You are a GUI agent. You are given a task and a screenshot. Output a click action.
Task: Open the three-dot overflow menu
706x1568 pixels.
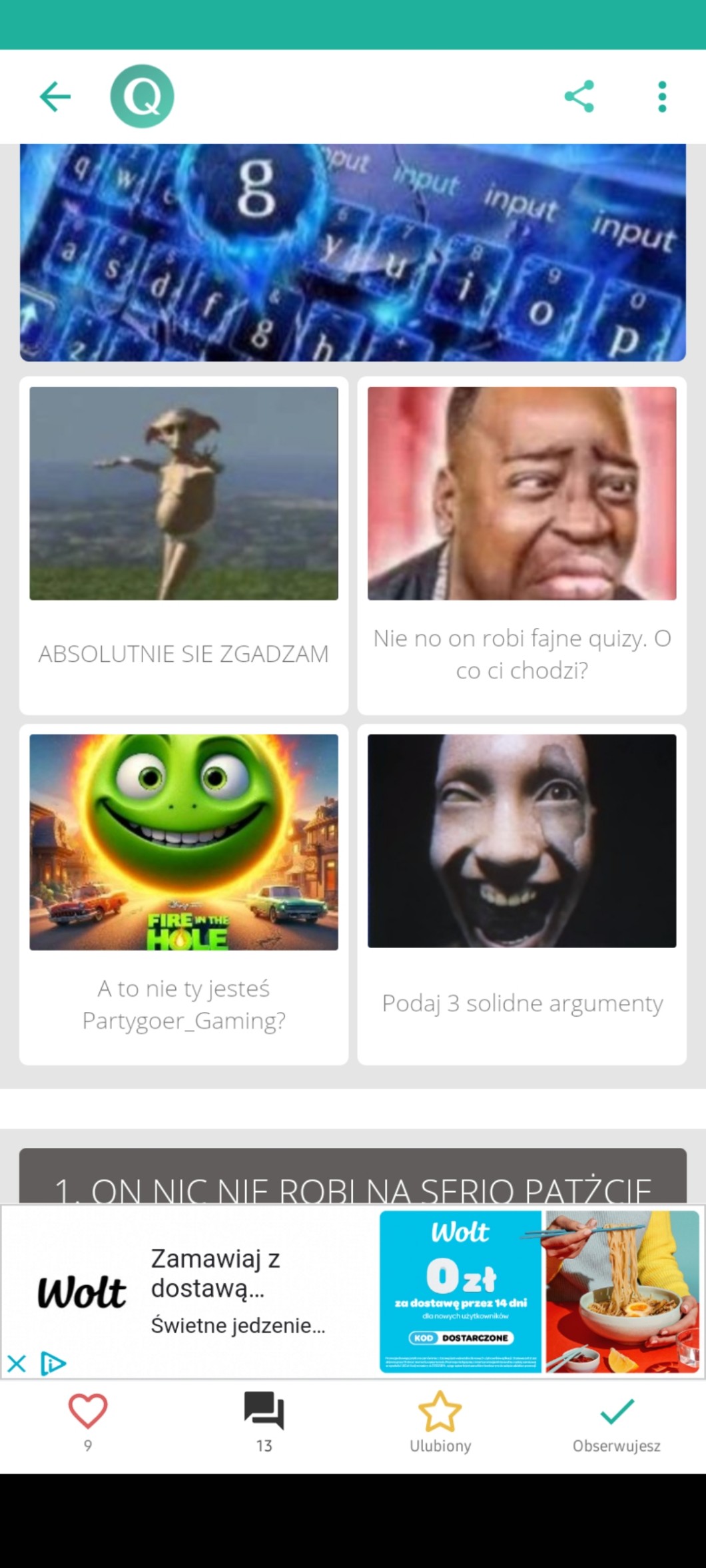(661, 97)
